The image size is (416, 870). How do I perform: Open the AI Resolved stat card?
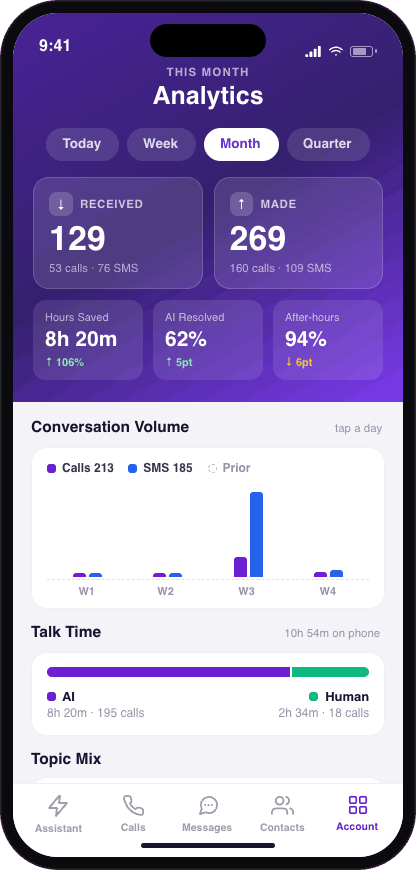(208, 340)
